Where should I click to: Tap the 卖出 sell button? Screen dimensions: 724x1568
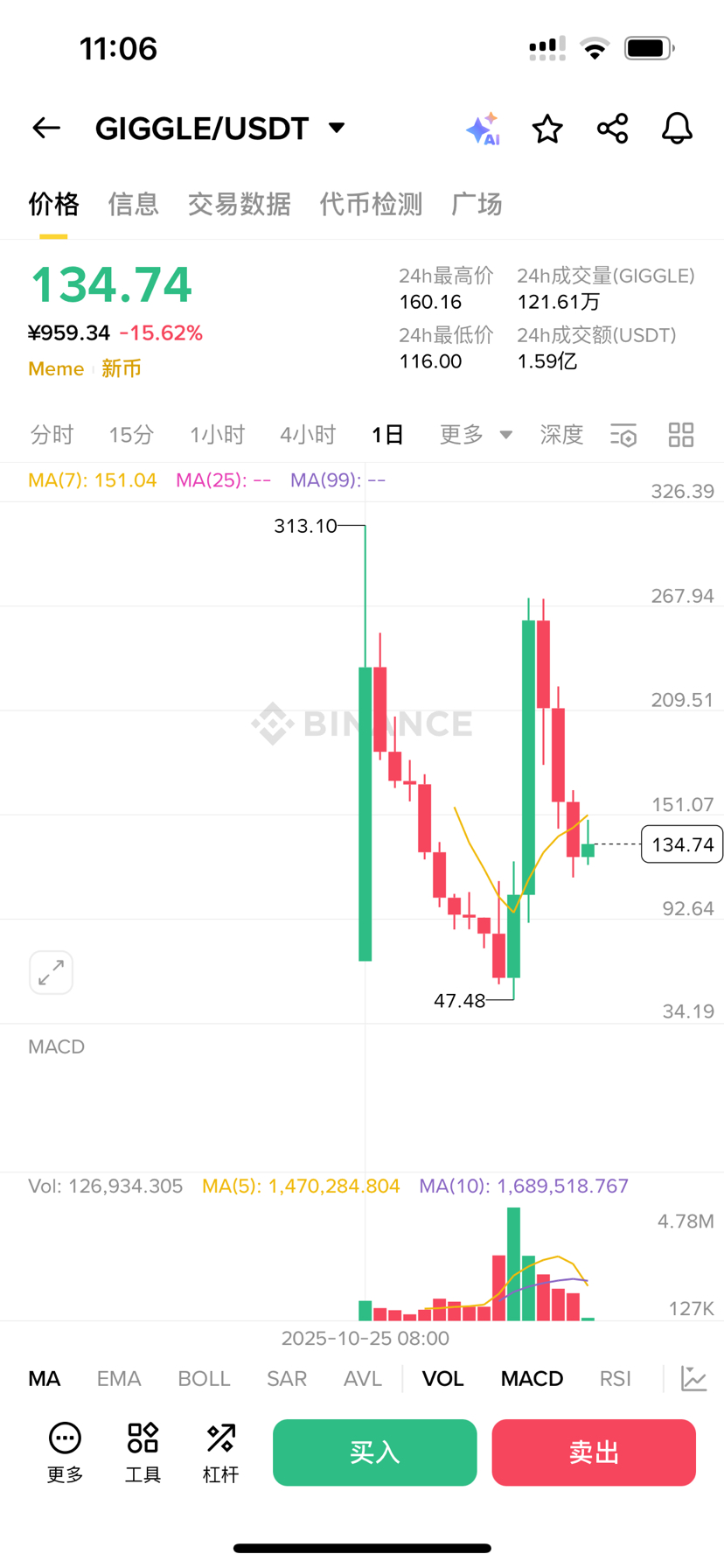(x=594, y=1452)
